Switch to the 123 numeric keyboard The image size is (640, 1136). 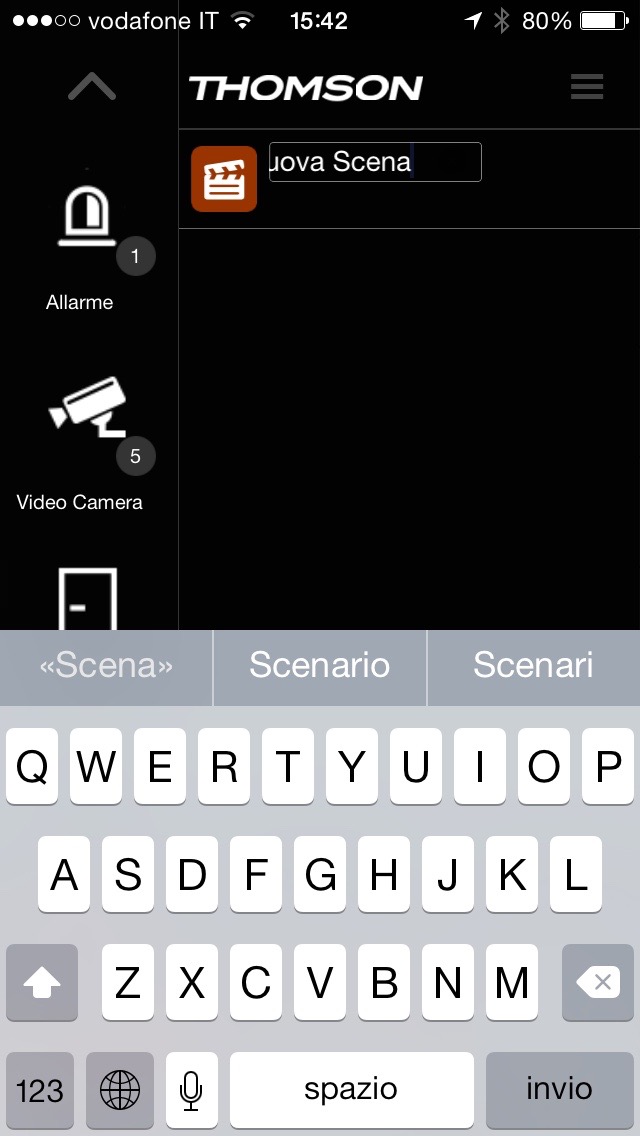[40, 1089]
